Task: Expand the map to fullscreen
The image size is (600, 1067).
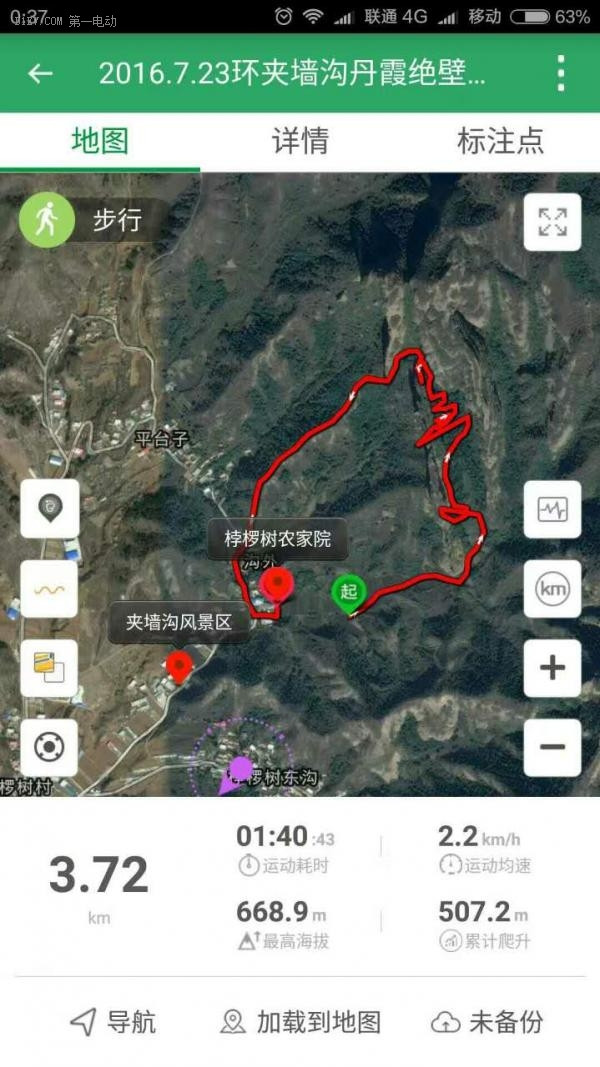Action: [x=552, y=222]
